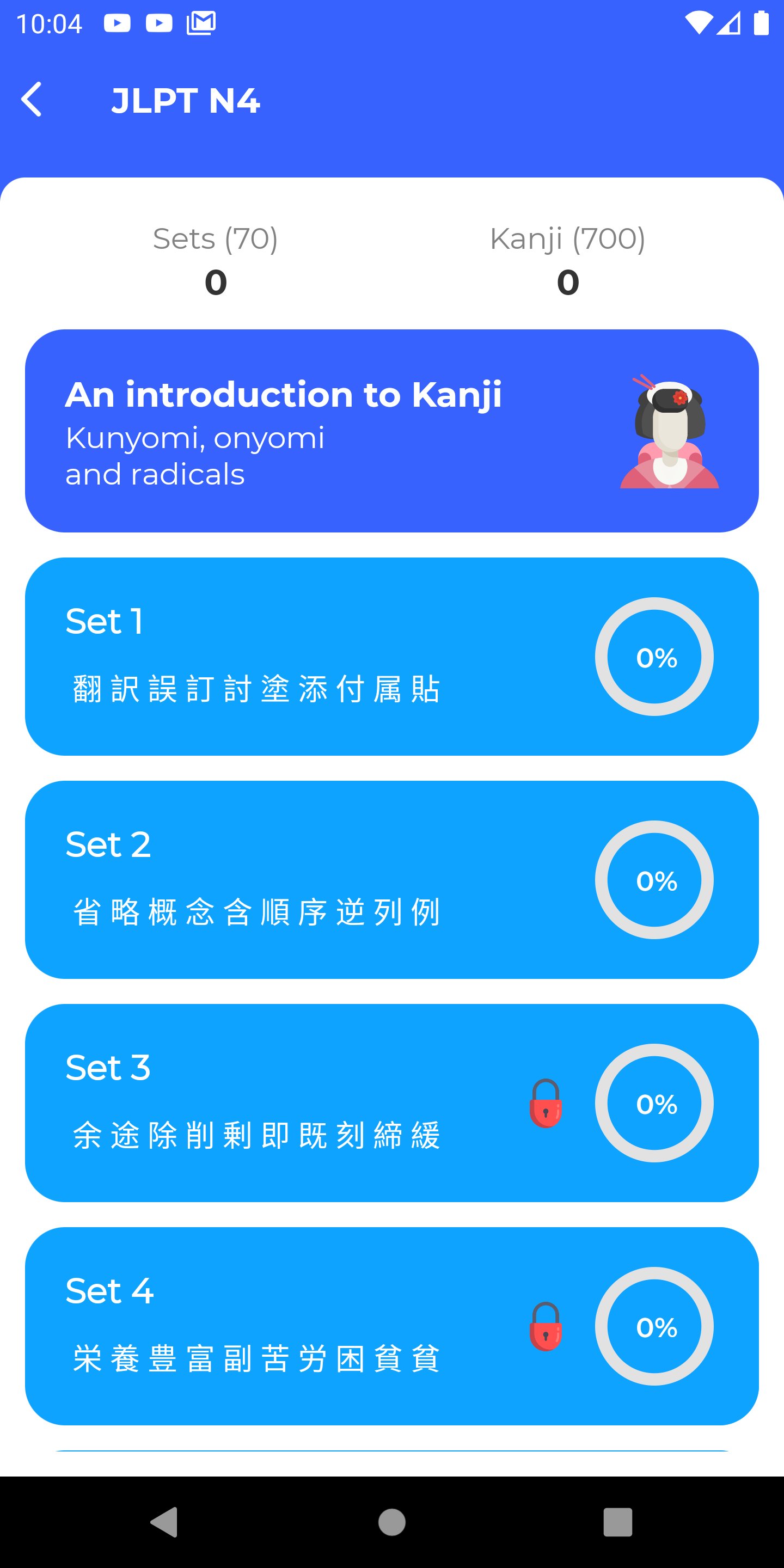This screenshot has height=1568, width=784.
Task: Go back using the header arrow
Action: pyautogui.click(x=32, y=100)
